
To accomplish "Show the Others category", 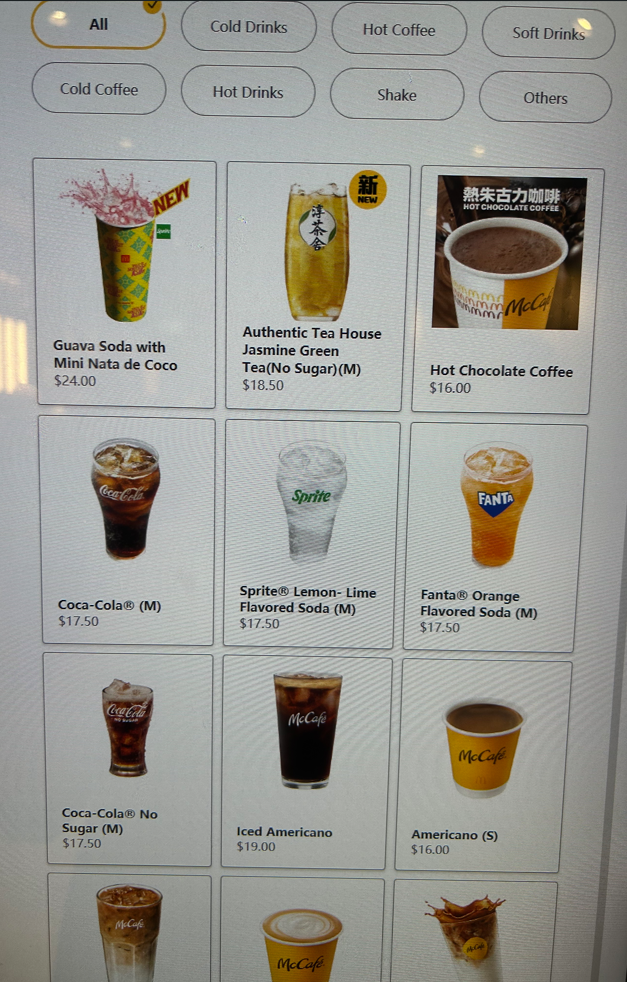I will pyautogui.click(x=545, y=98).
